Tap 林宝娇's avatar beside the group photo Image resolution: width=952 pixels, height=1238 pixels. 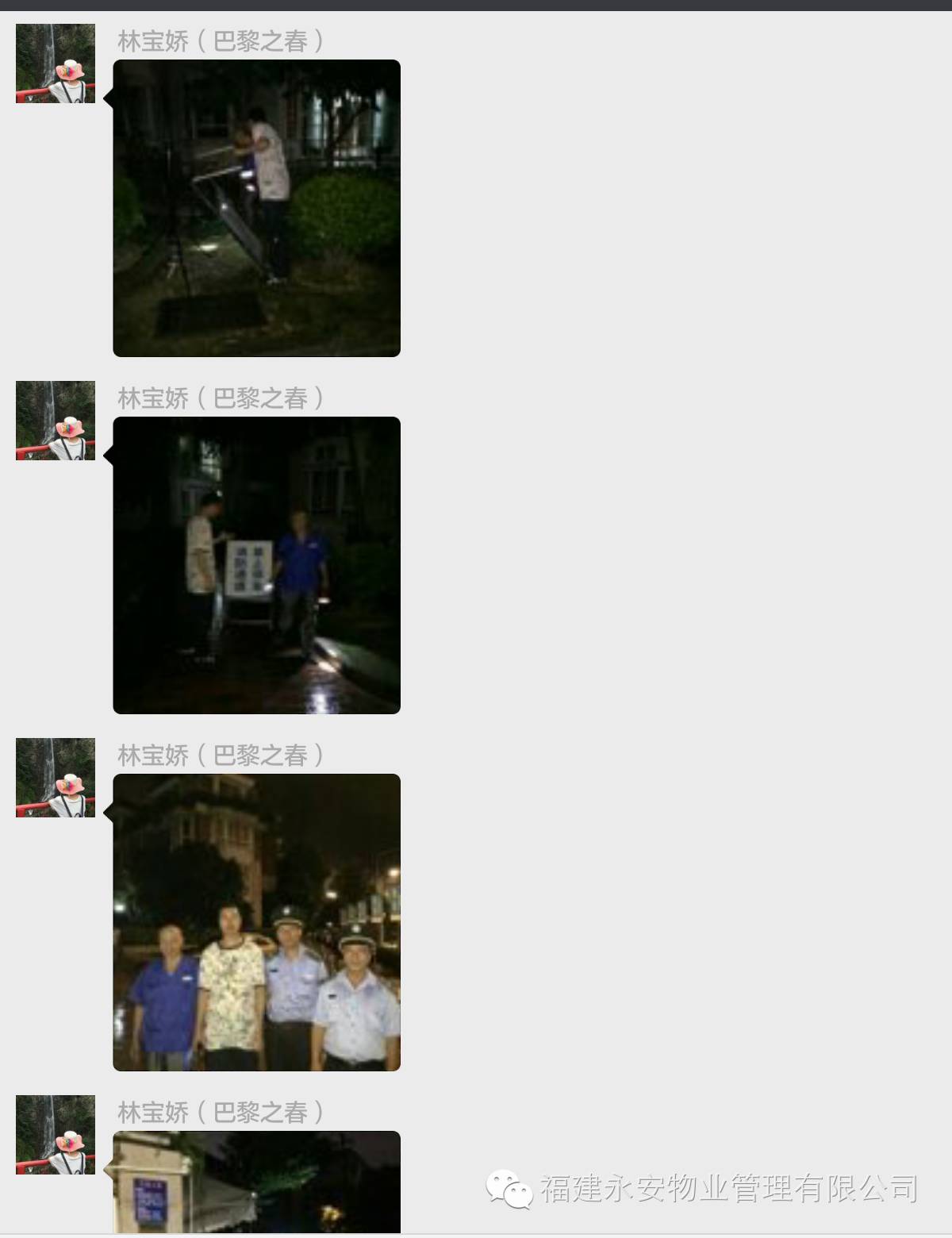(56, 778)
